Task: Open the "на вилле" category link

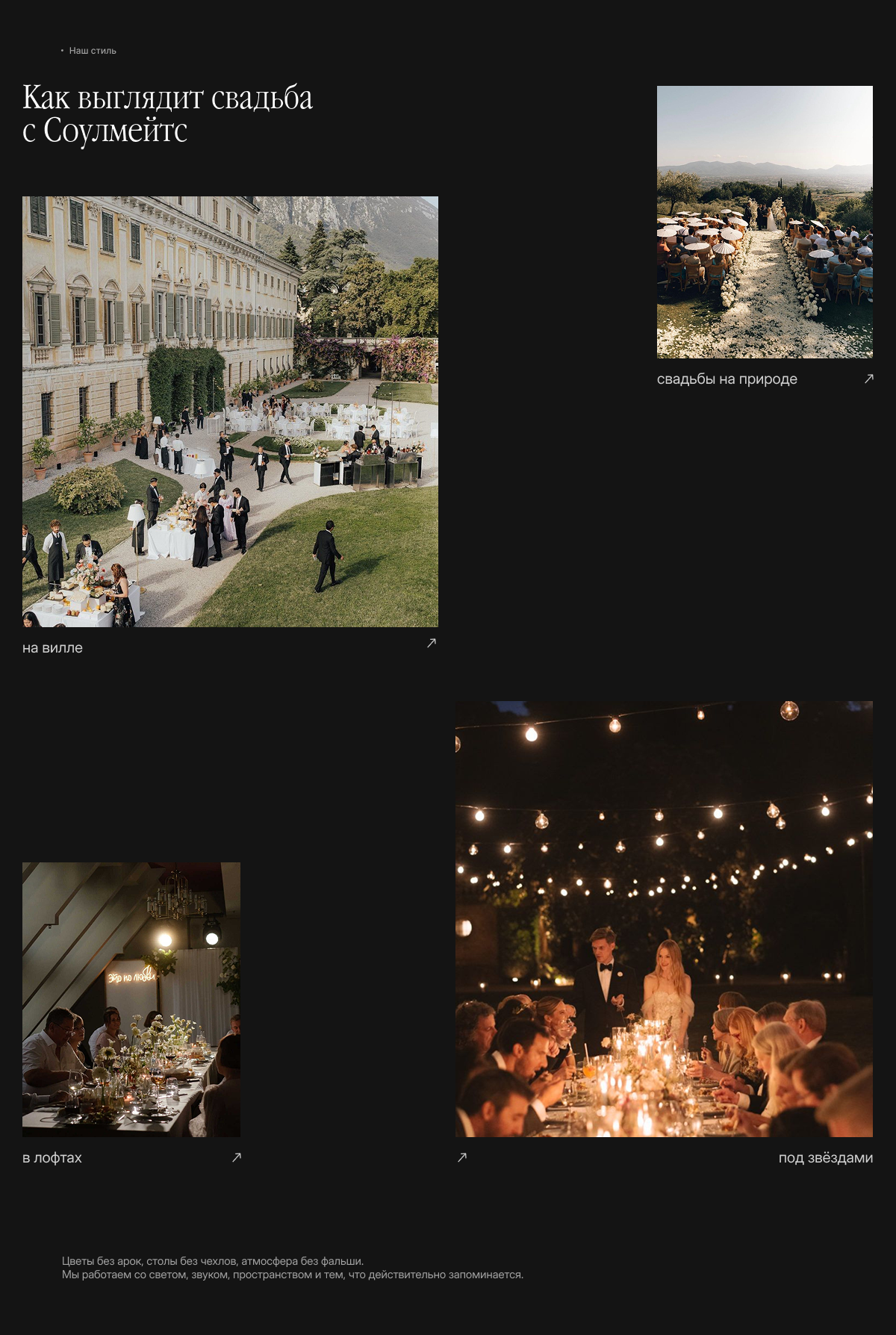Action: coord(53,648)
